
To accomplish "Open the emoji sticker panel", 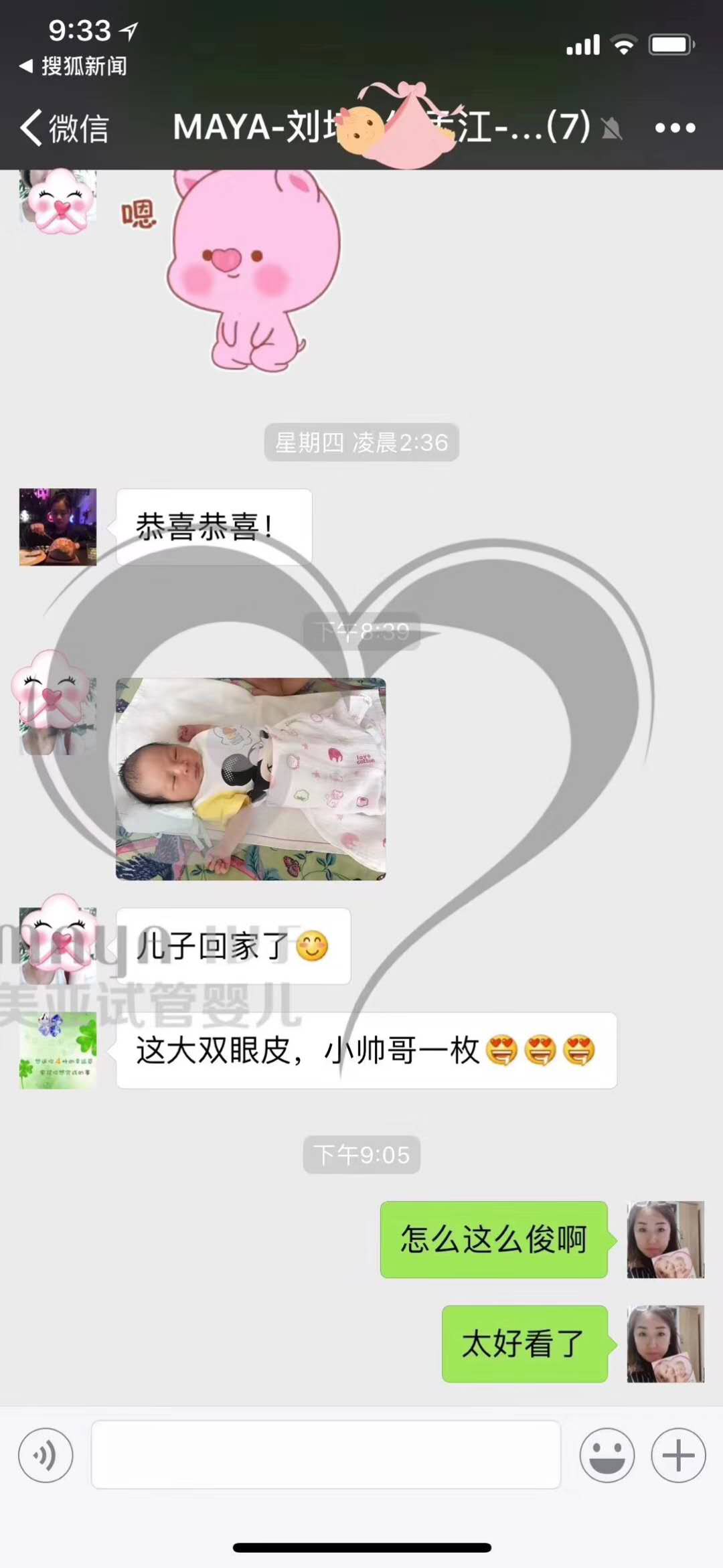I will (x=607, y=1455).
